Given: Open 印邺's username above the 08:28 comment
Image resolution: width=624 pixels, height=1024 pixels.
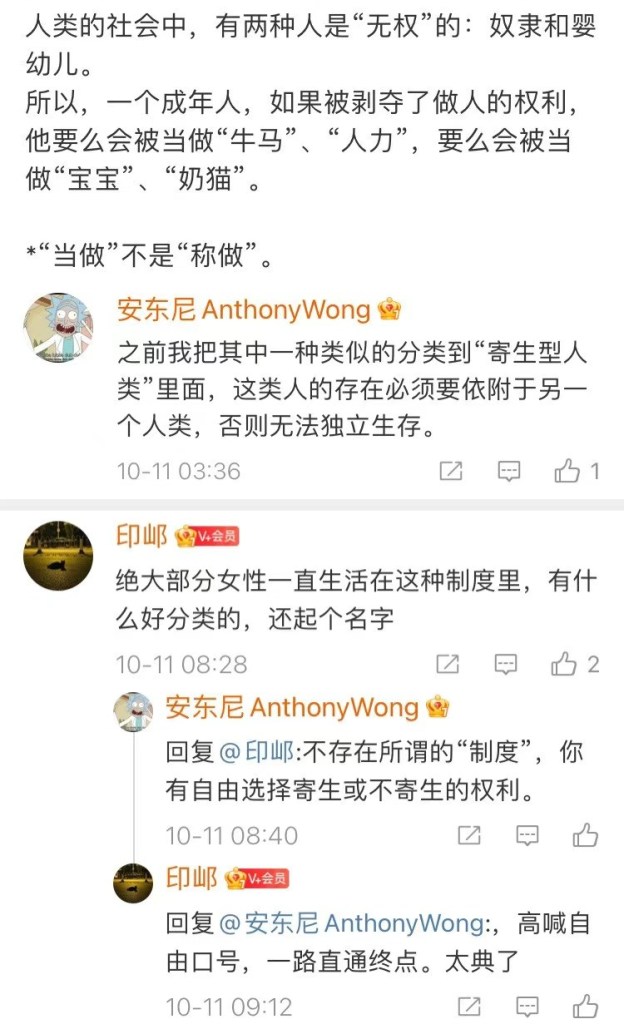Looking at the screenshot, I should (x=142, y=535).
